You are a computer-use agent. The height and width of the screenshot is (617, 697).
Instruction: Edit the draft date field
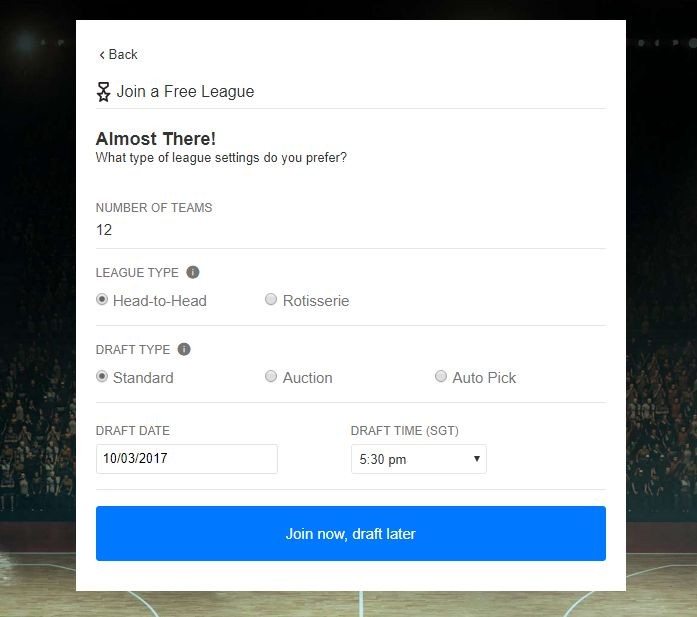(186, 459)
